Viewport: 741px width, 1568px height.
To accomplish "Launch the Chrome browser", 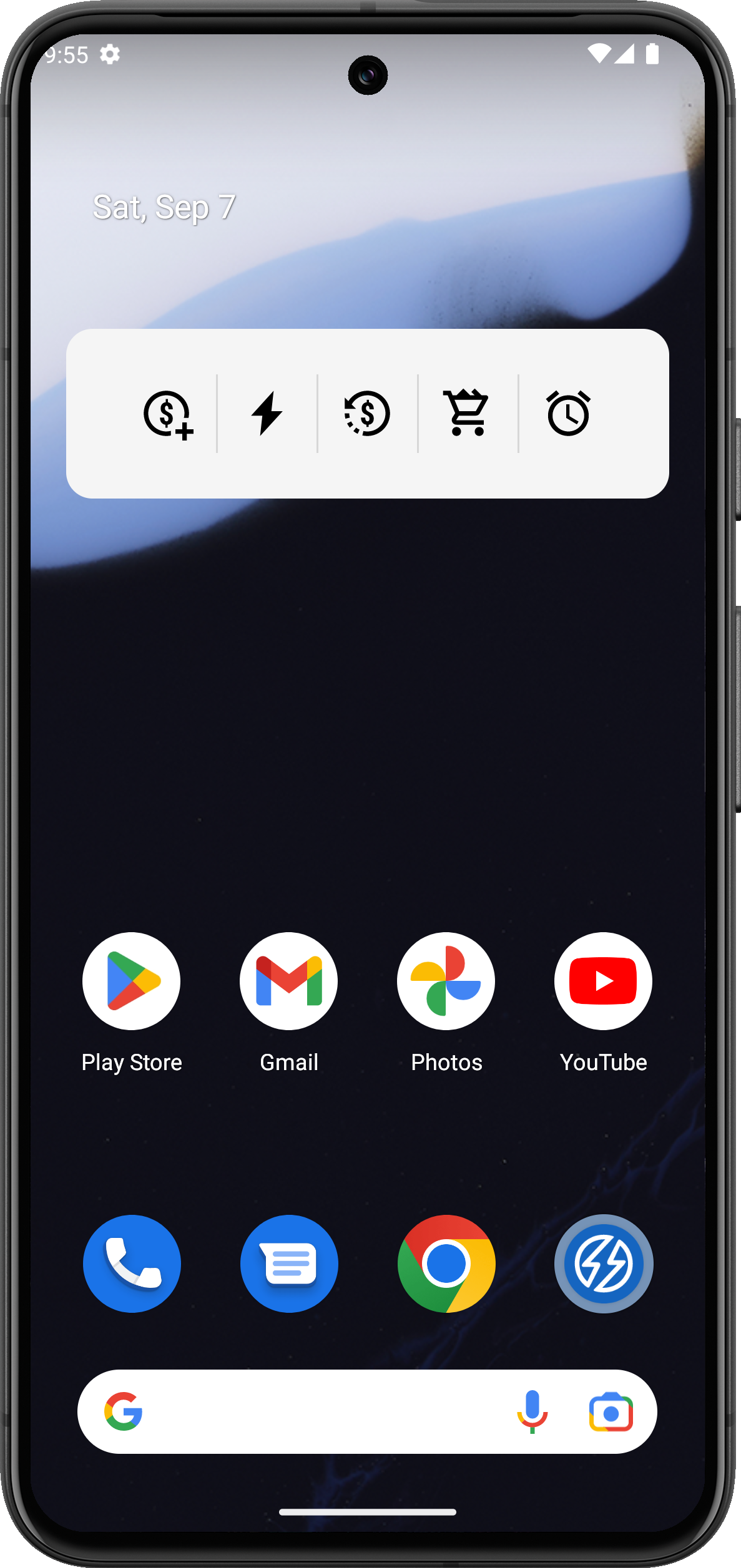I will click(446, 1264).
